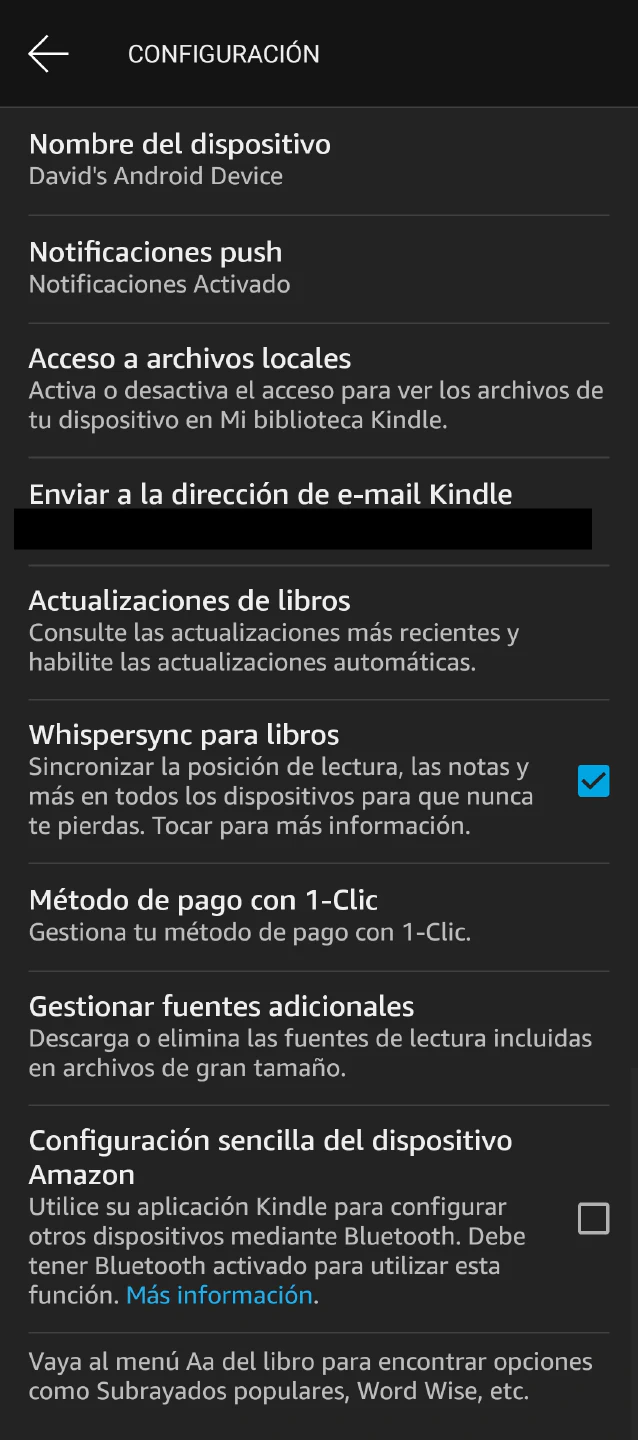Uncheck Whispersync para libros checkbox
Screen dimensions: 638x1440
pos(593,781)
